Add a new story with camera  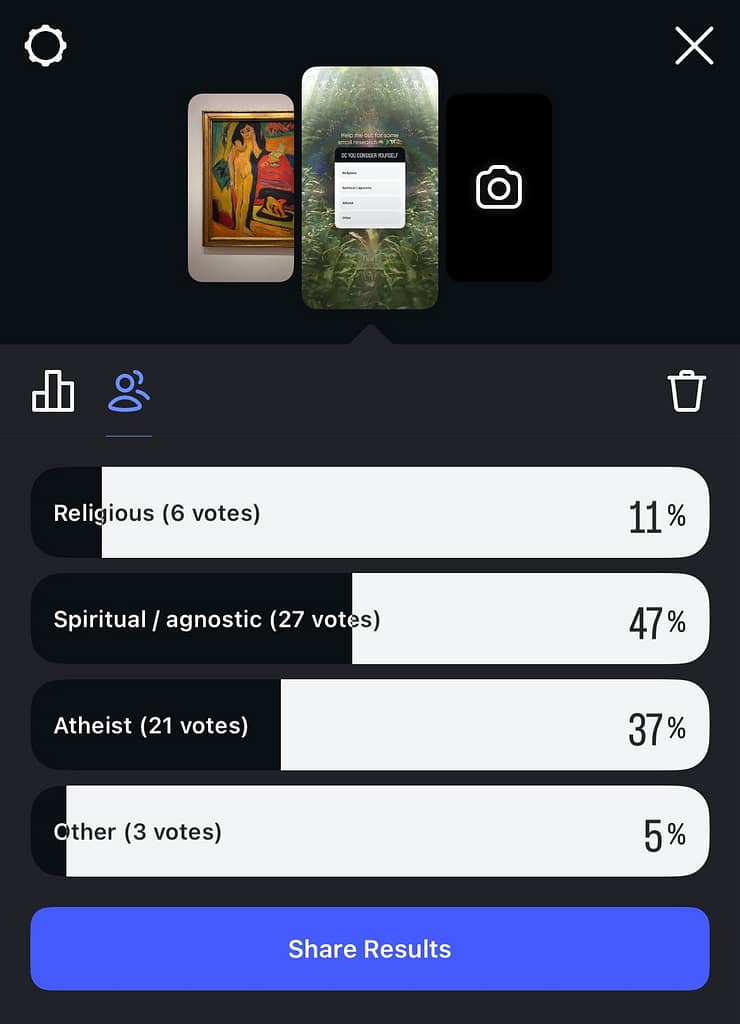(499, 187)
